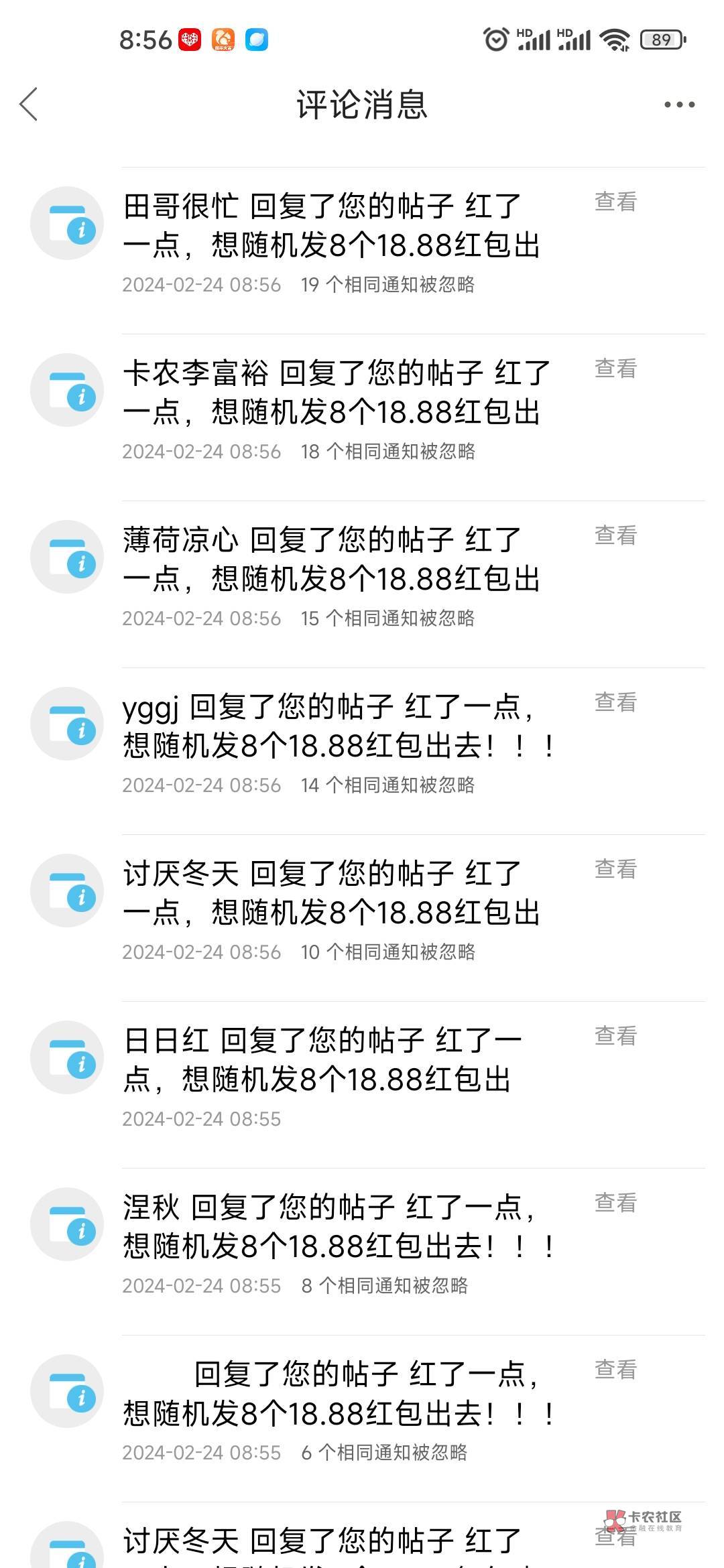Open the notification from yggj
Screen dimensions: 724x1568
coord(362,750)
